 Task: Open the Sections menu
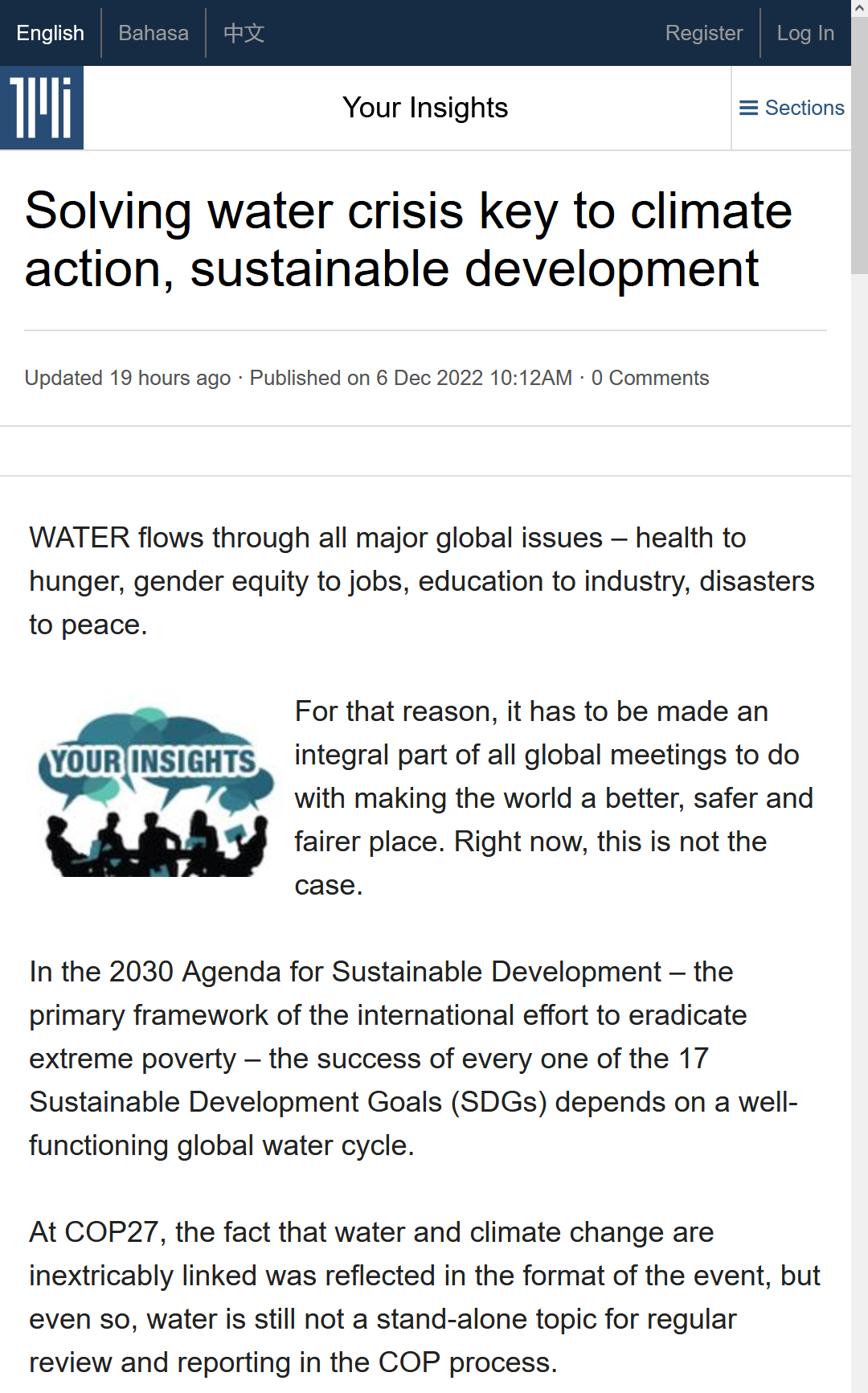point(792,108)
